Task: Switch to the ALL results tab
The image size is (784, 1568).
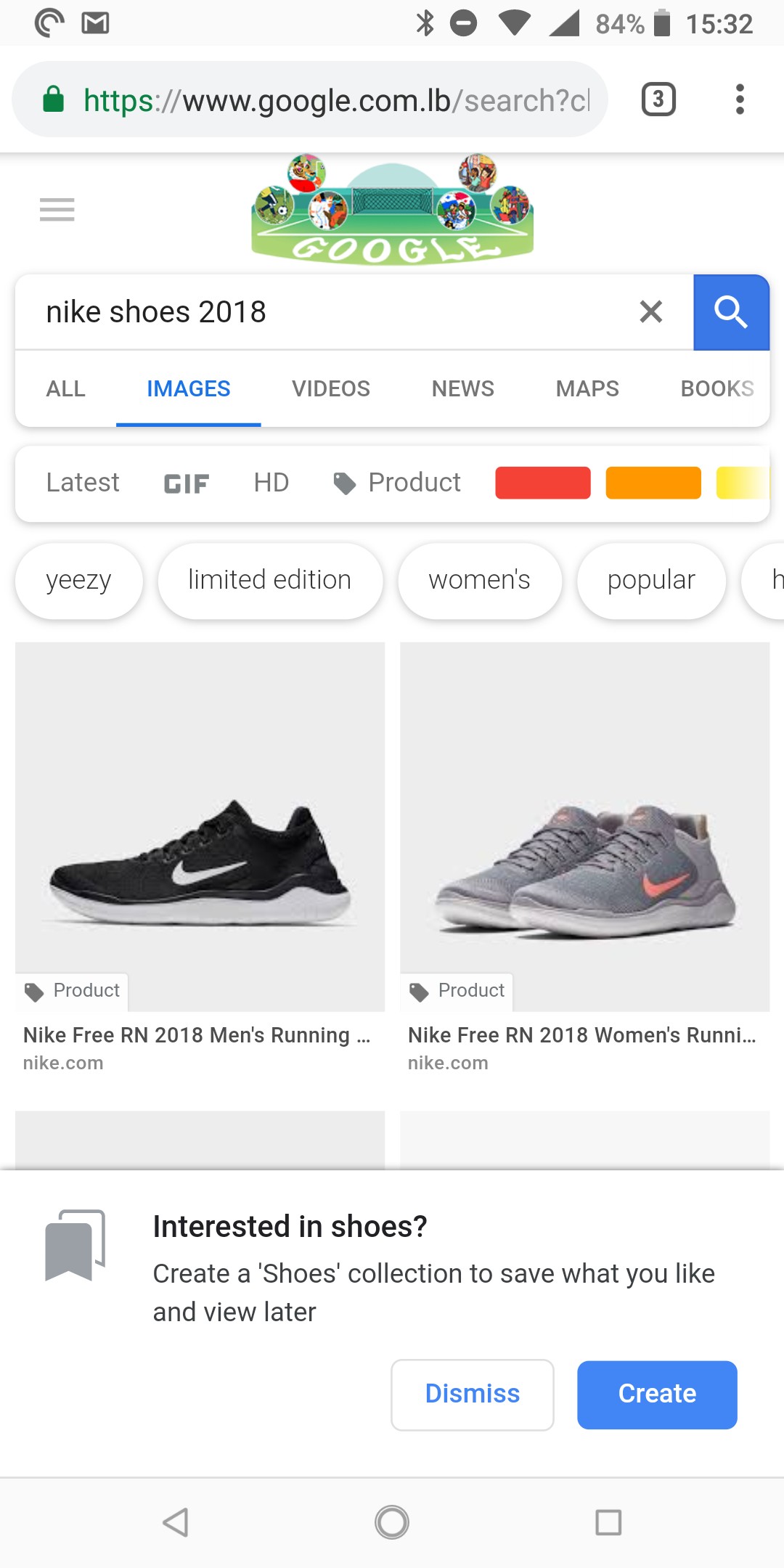Action: [66, 389]
